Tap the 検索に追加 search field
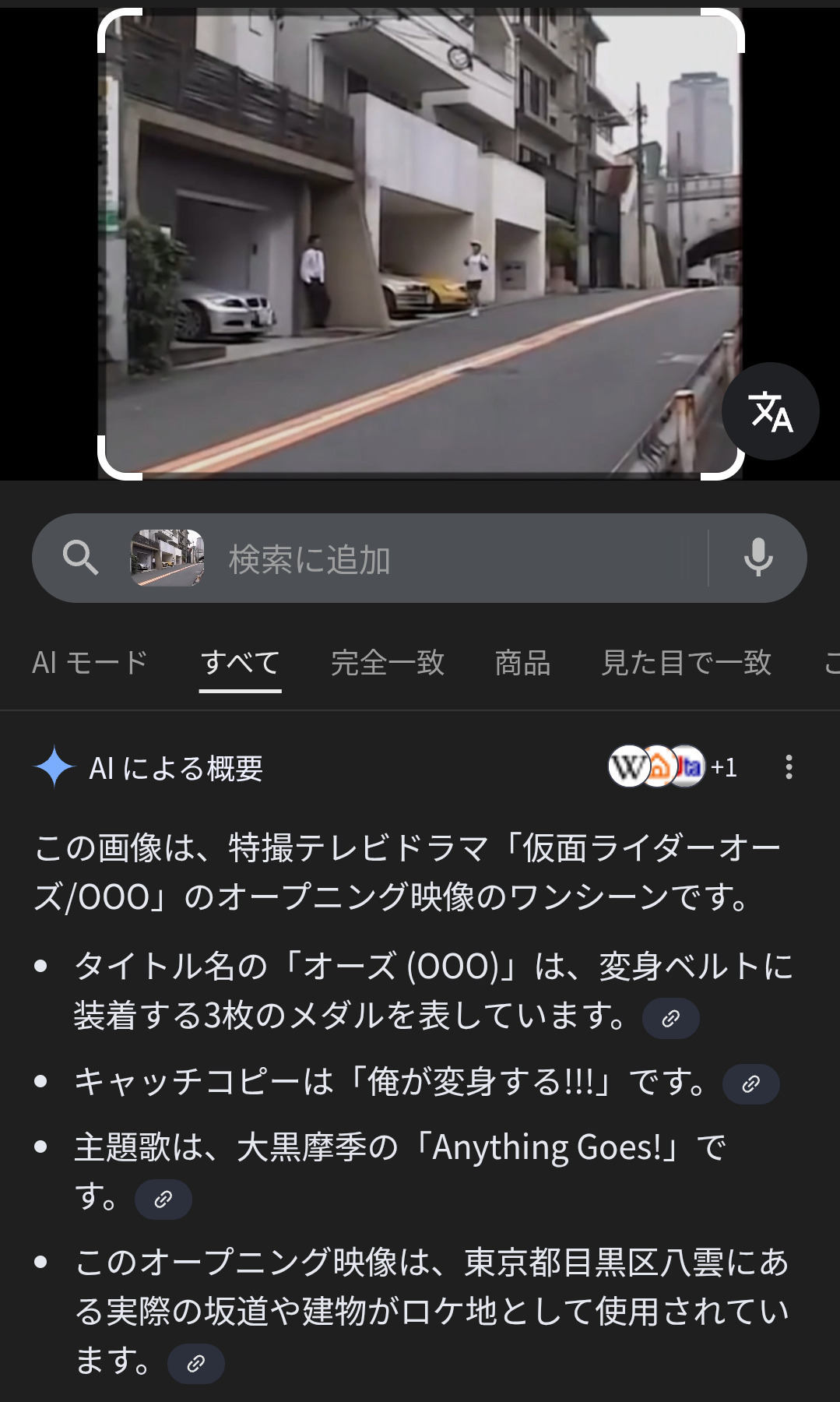 (459, 558)
